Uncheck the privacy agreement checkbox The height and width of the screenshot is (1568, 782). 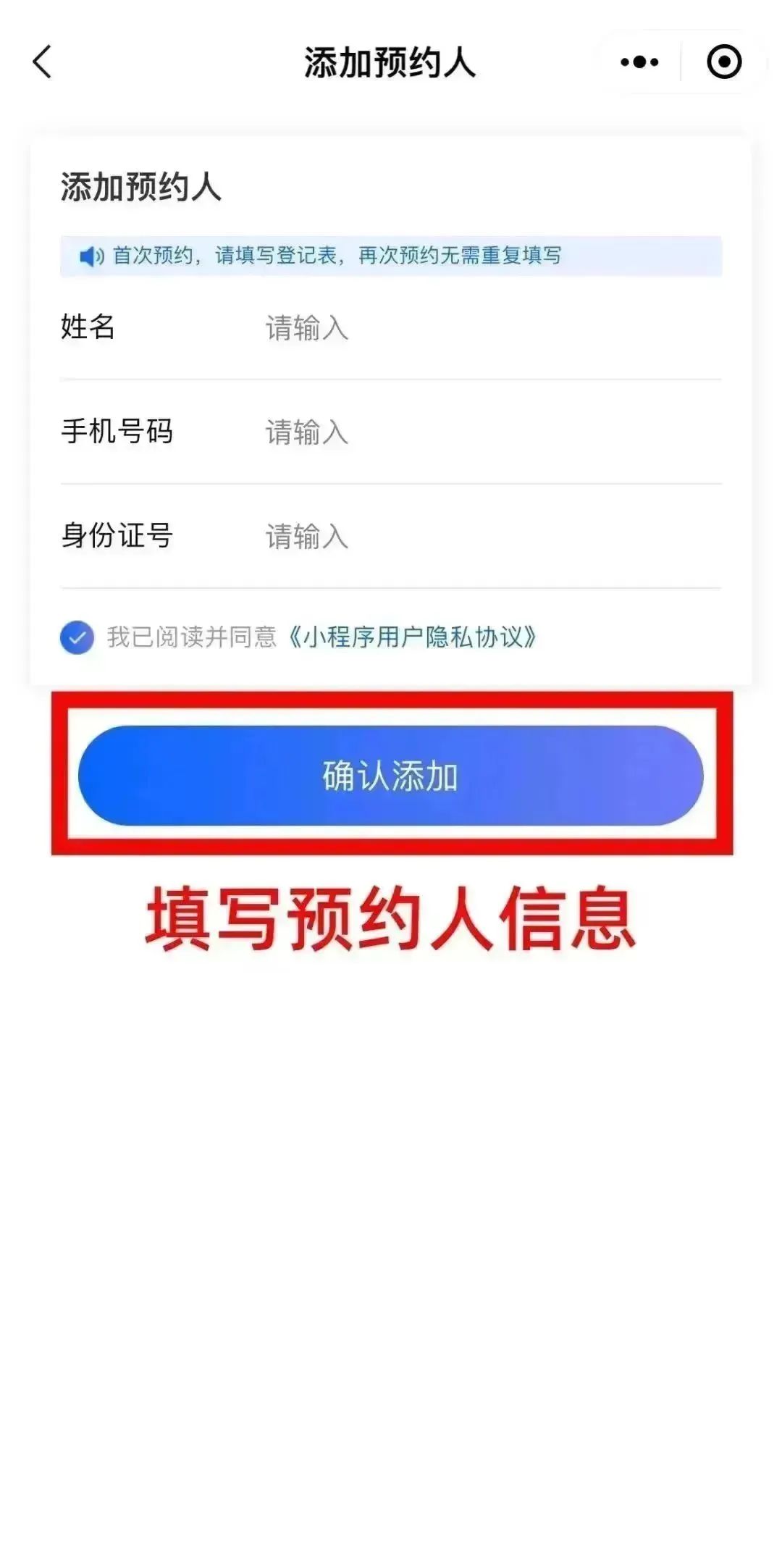(x=77, y=637)
